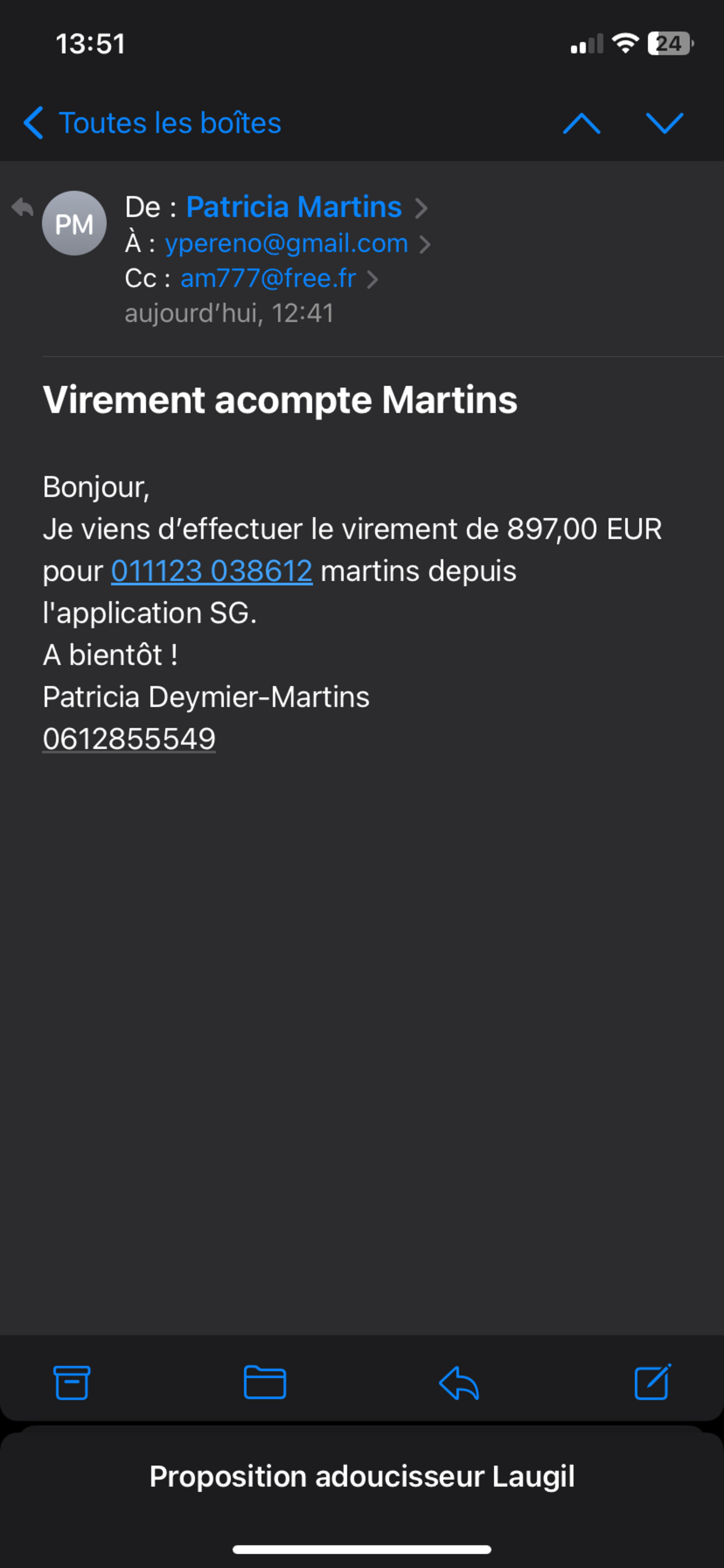The image size is (724, 1568).
Task: Go back to Toutes les boîtes
Action: click(x=152, y=123)
